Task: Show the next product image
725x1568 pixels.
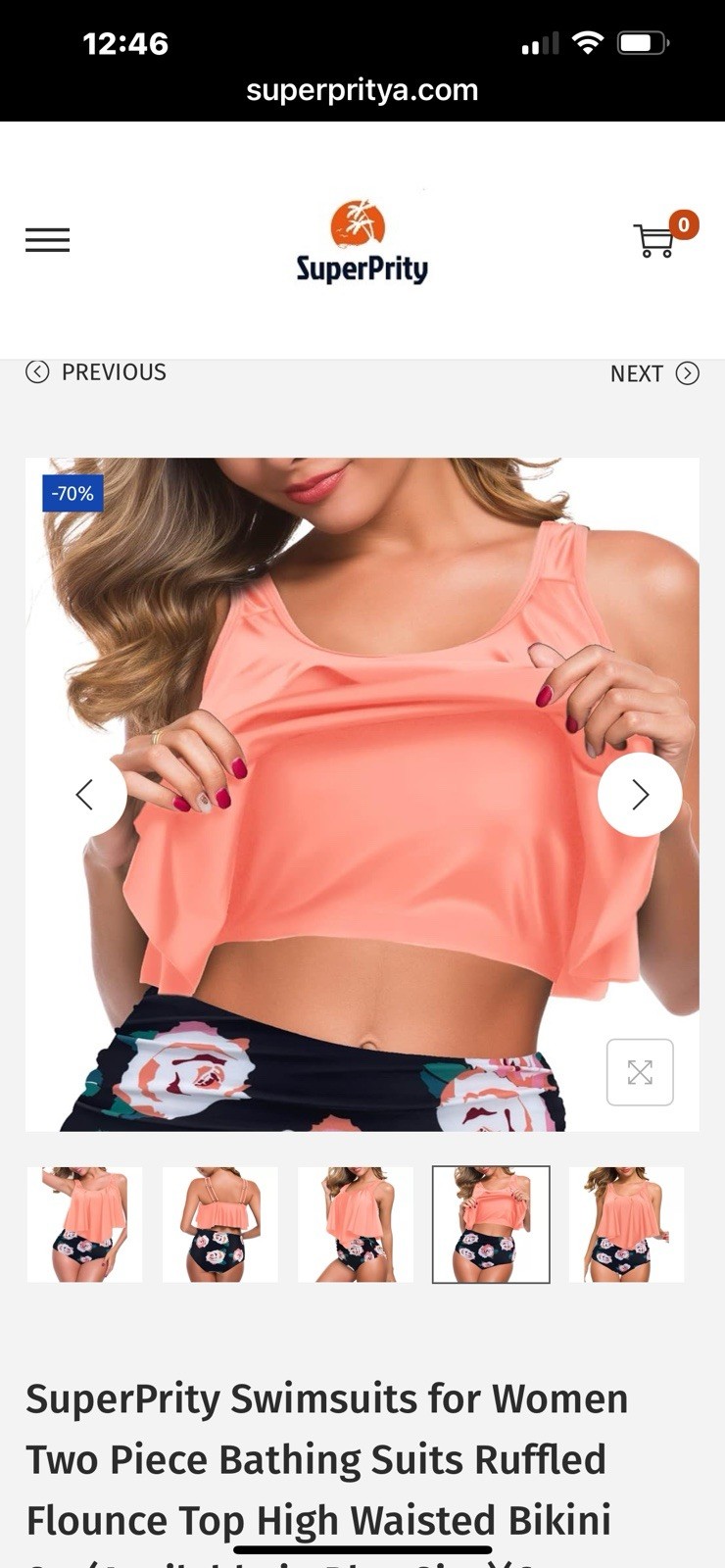Action: [639, 795]
